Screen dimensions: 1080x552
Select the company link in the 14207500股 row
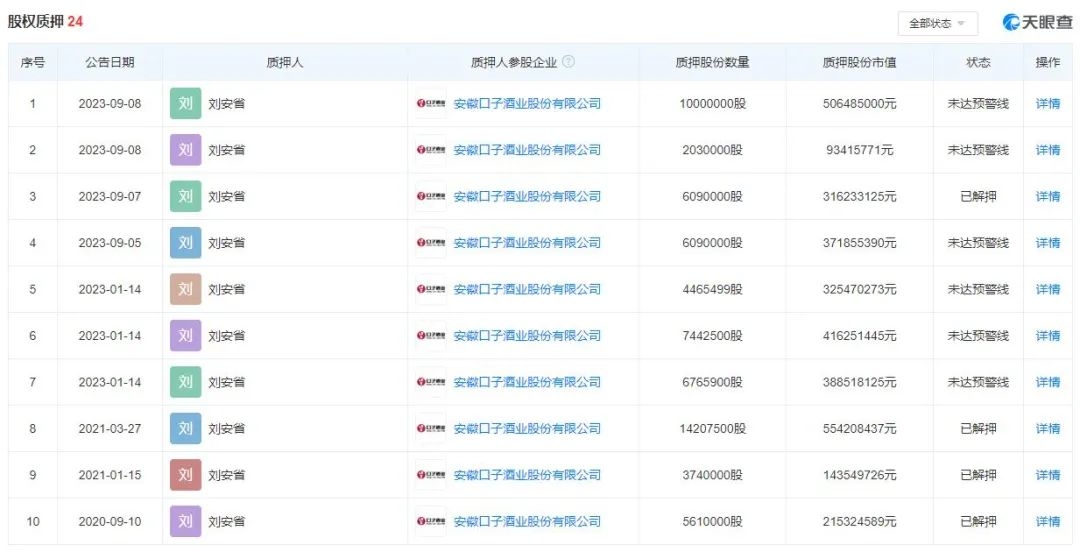[527, 429]
